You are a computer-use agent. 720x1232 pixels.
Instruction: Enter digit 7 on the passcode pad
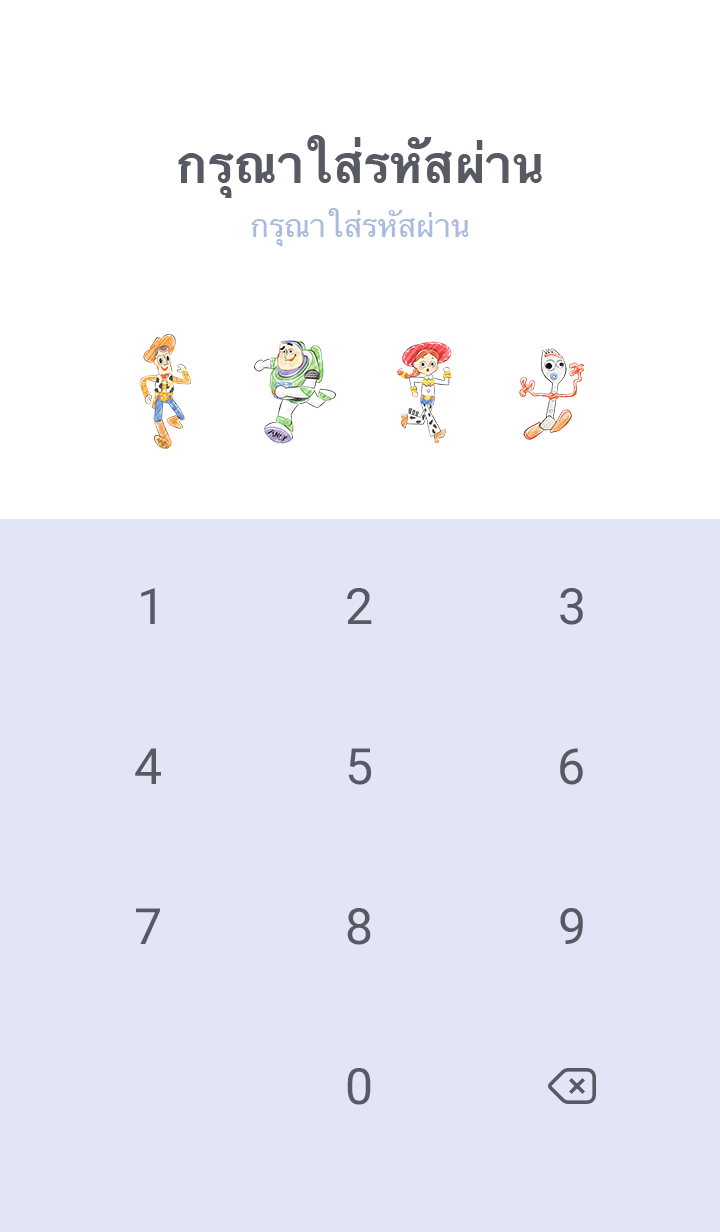148,927
